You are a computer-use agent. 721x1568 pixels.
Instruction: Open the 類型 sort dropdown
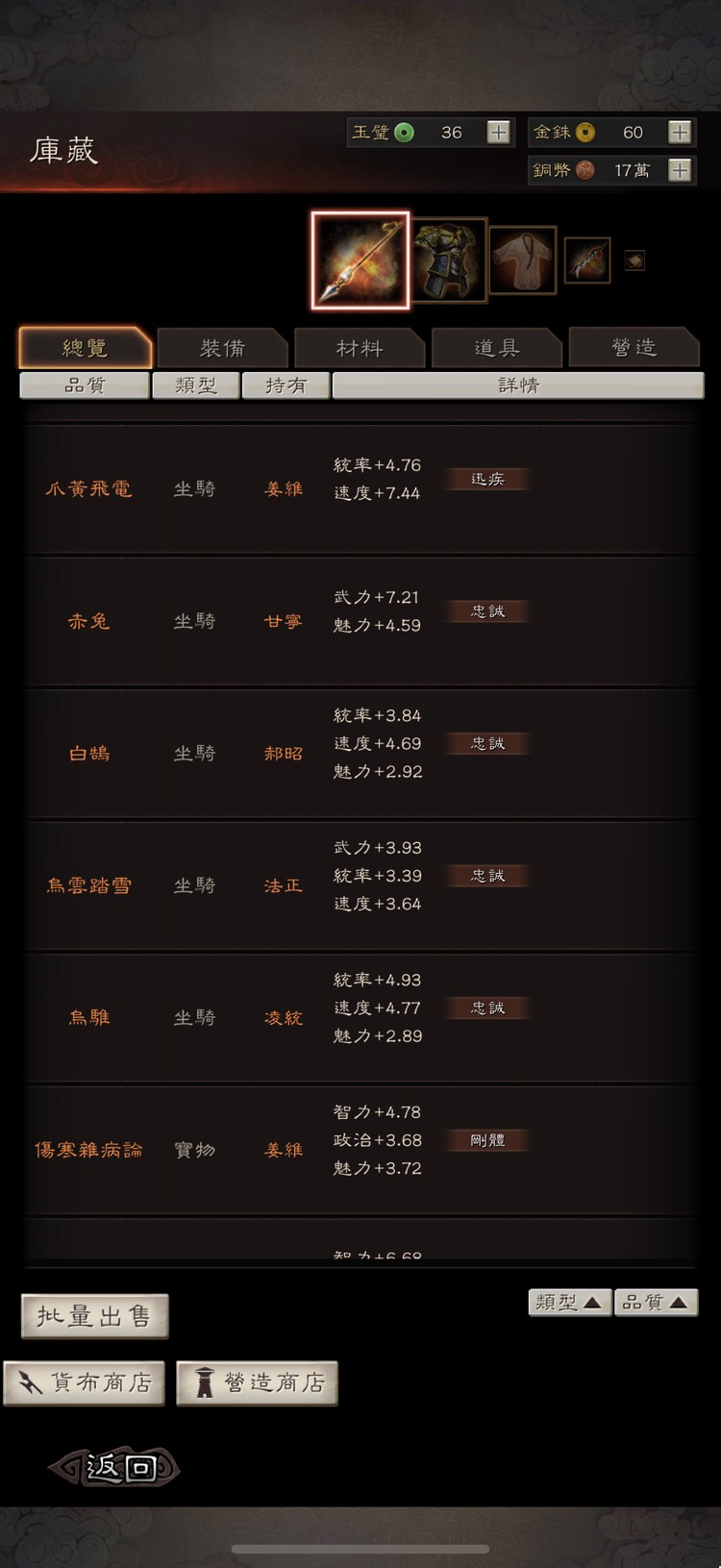(x=569, y=1302)
